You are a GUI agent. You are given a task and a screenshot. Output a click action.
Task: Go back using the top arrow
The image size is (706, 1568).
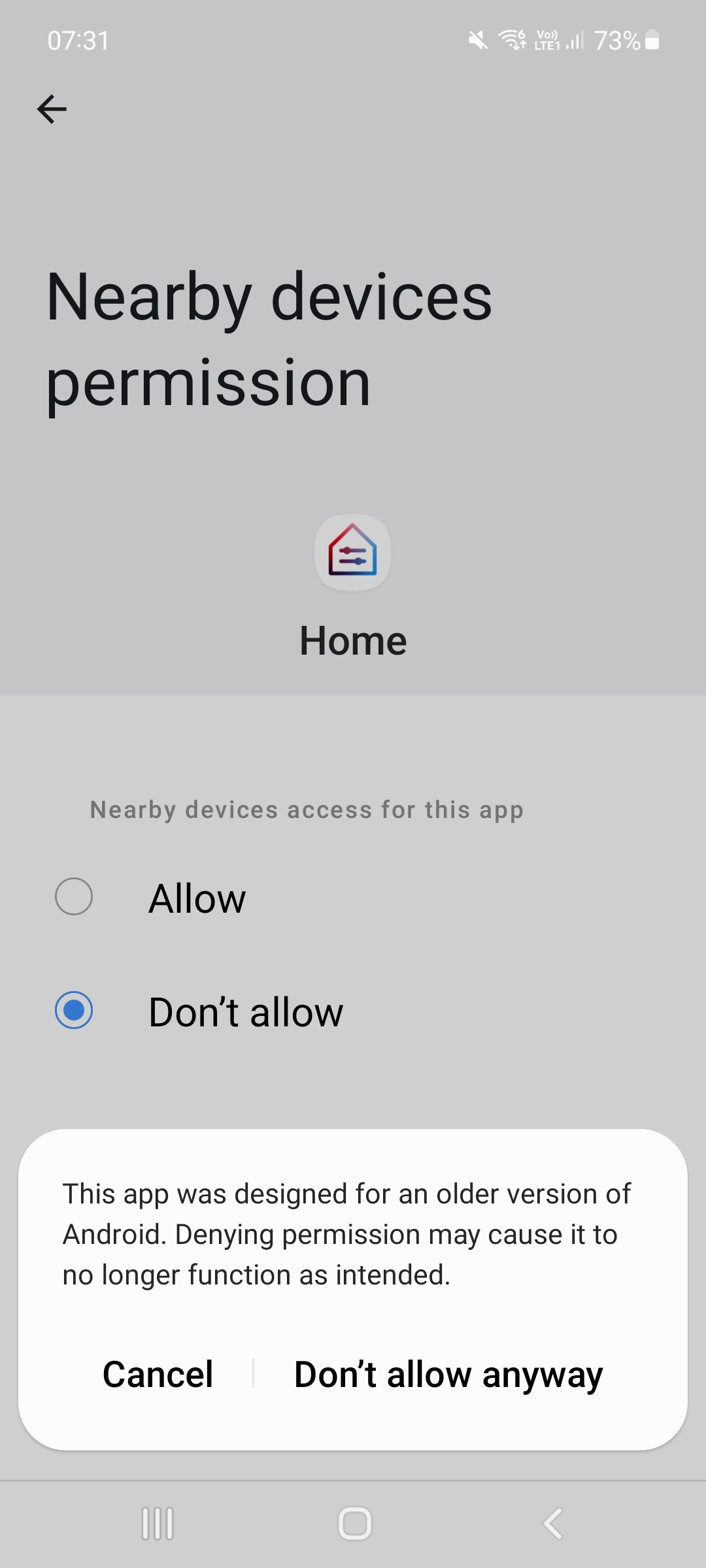tap(52, 108)
